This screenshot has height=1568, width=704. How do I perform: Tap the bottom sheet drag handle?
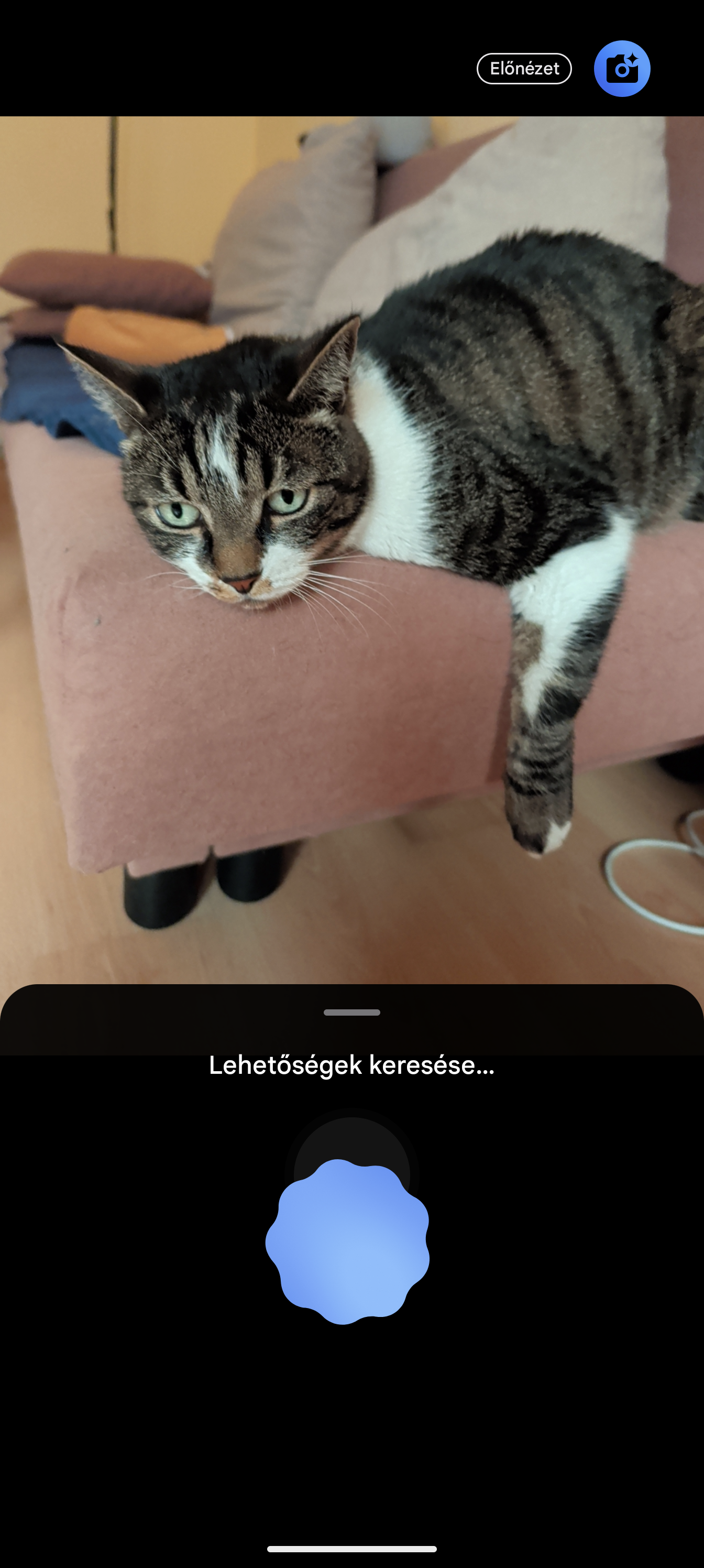[351, 1012]
